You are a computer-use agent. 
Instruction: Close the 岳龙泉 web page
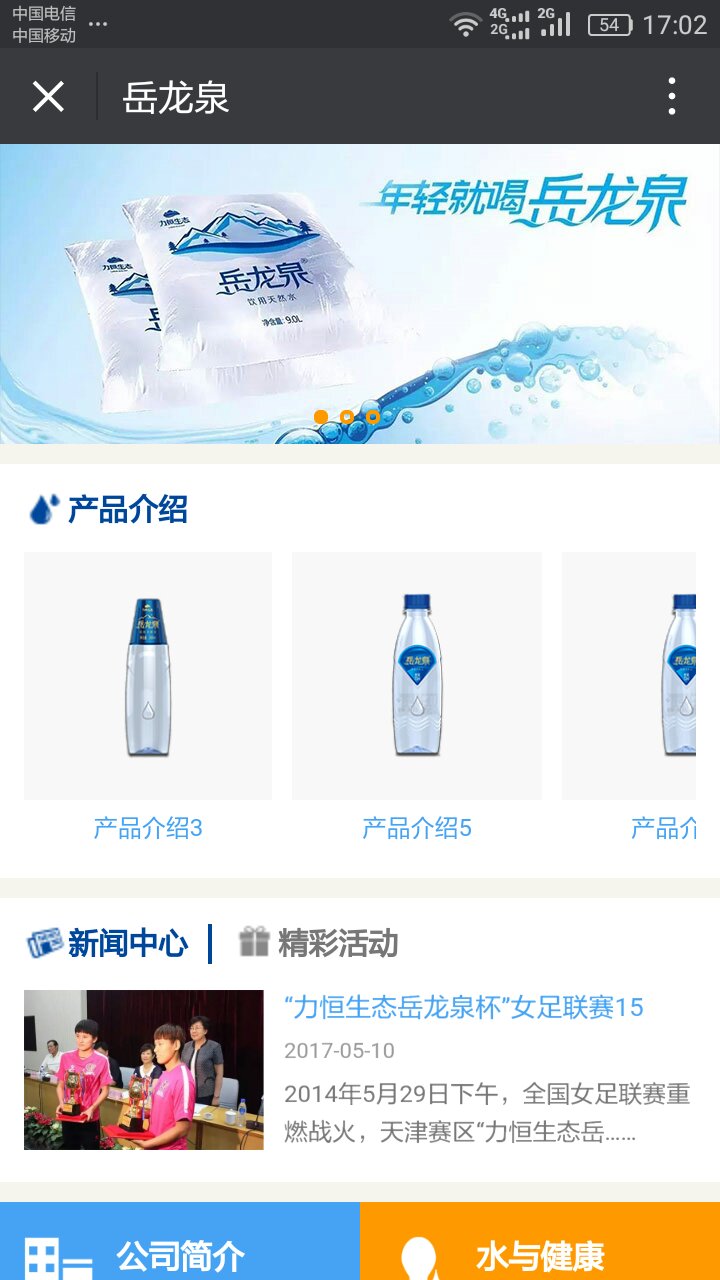(x=48, y=97)
